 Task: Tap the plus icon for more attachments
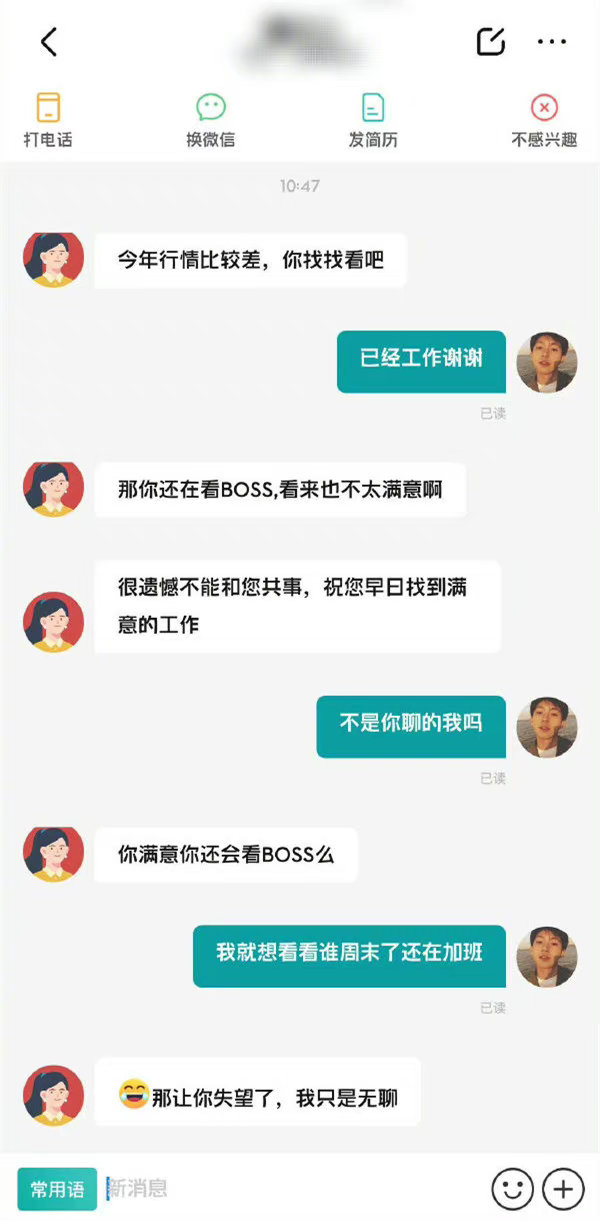tap(563, 1189)
